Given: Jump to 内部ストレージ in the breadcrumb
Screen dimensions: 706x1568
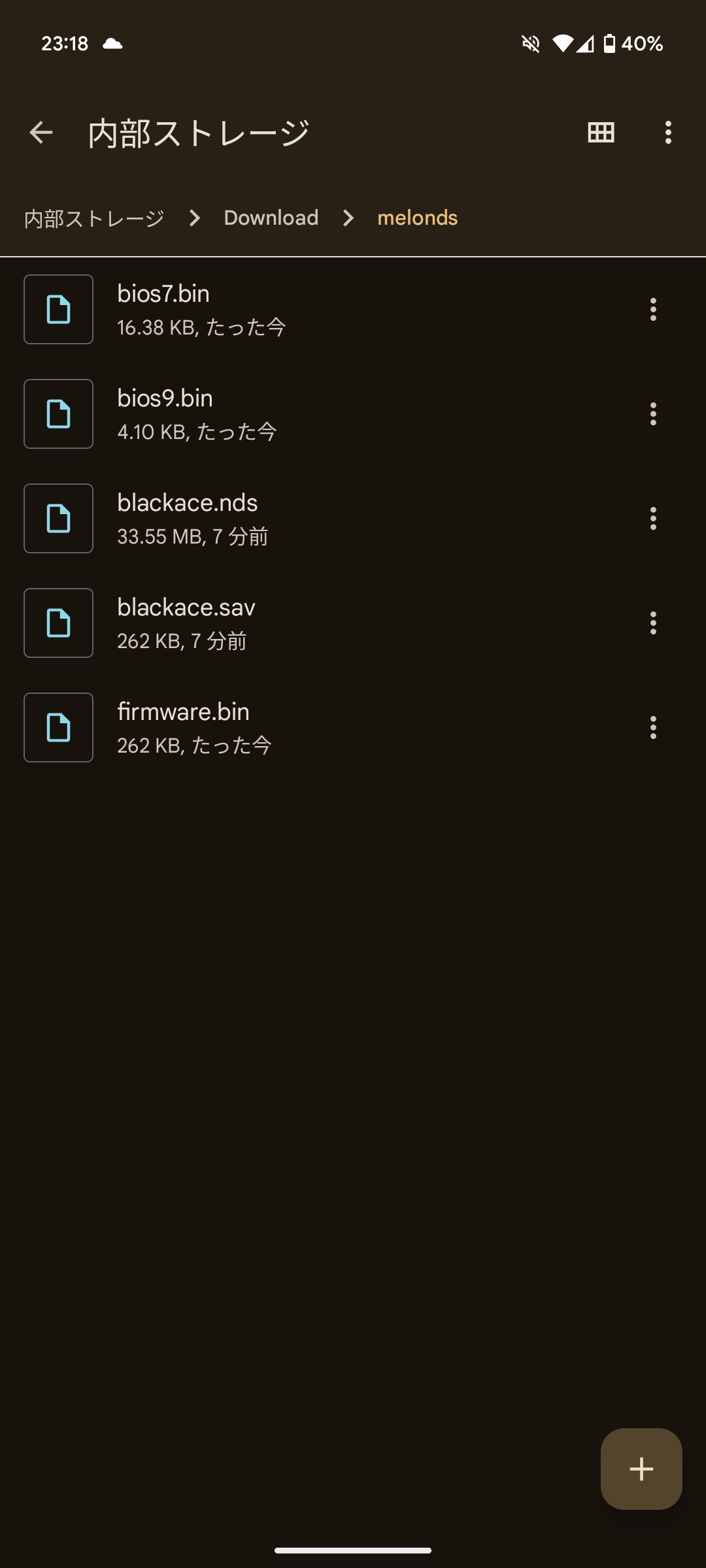Looking at the screenshot, I should coord(94,218).
